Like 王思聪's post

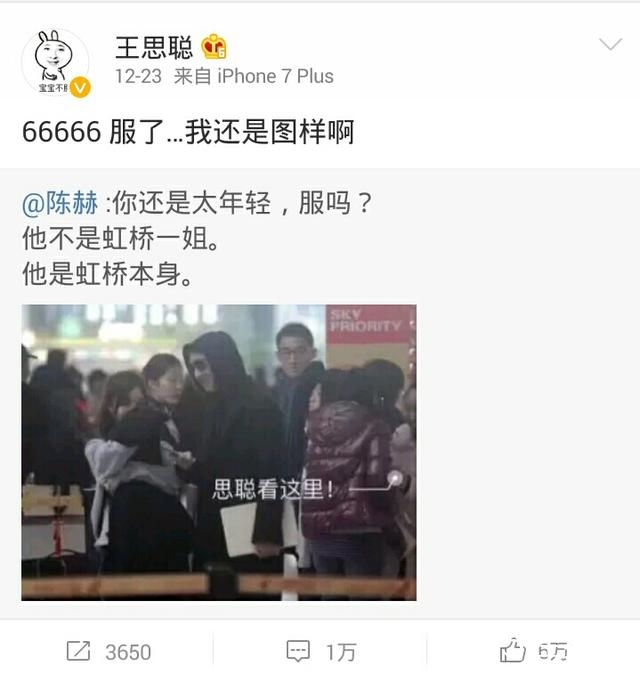click(x=532, y=652)
